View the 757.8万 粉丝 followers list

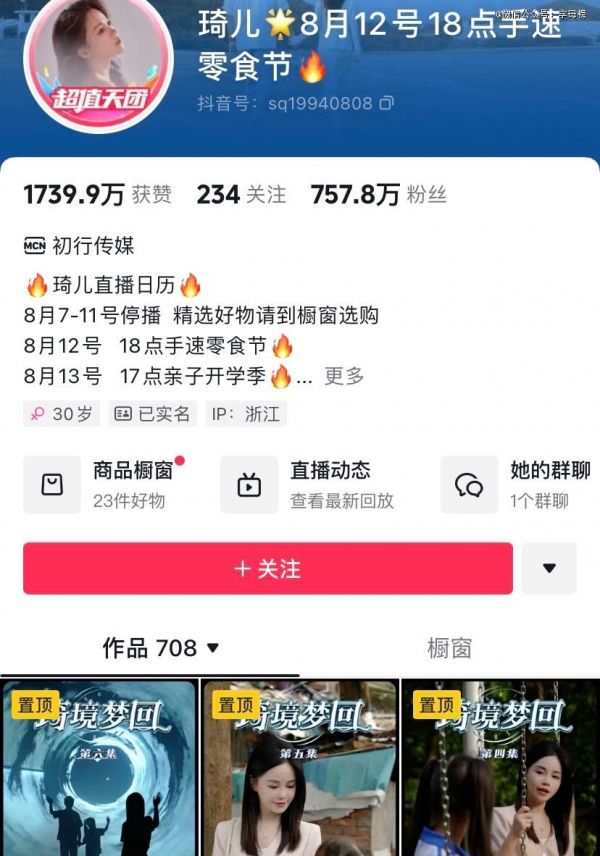coord(378,194)
